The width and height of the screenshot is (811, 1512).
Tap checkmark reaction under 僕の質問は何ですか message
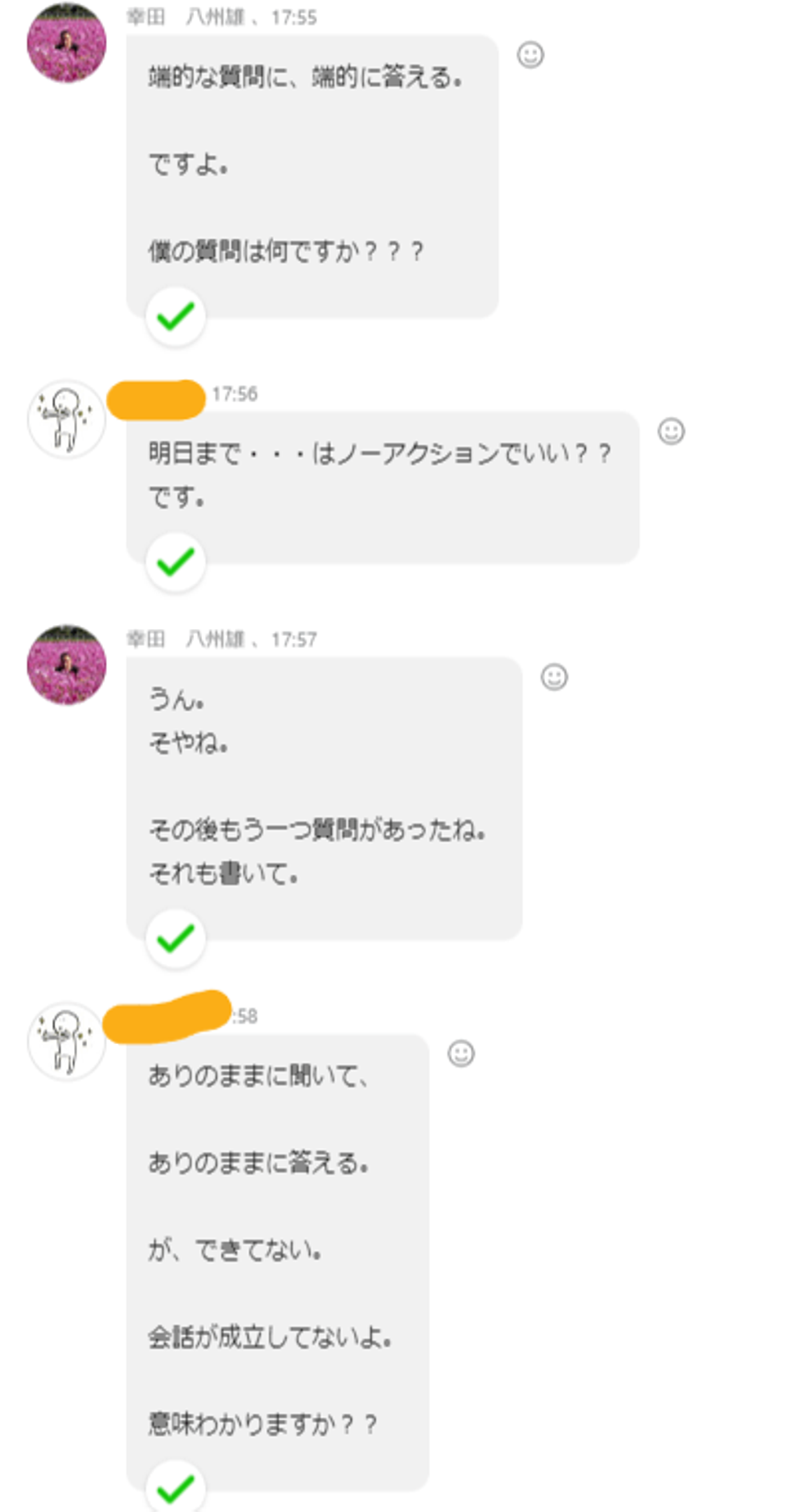[176, 316]
